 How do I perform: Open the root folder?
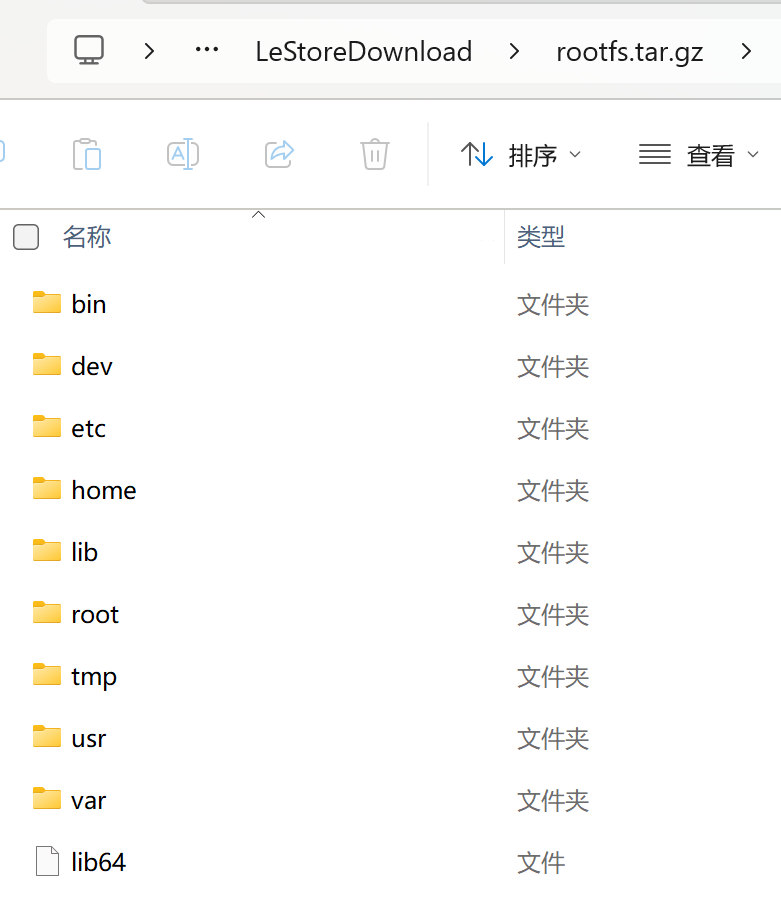(x=95, y=614)
